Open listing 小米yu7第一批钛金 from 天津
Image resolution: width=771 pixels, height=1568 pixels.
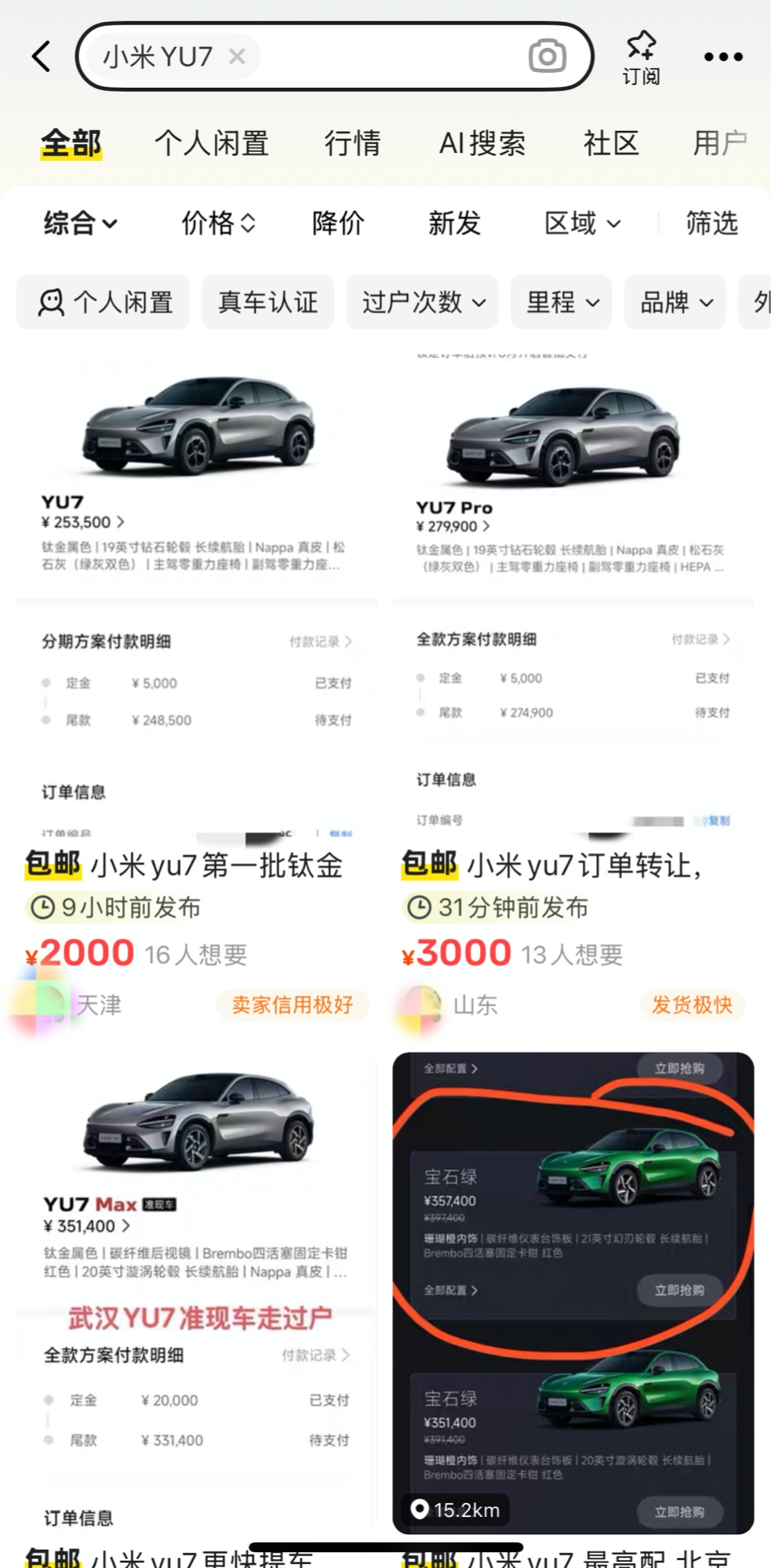pyautogui.click(x=196, y=866)
